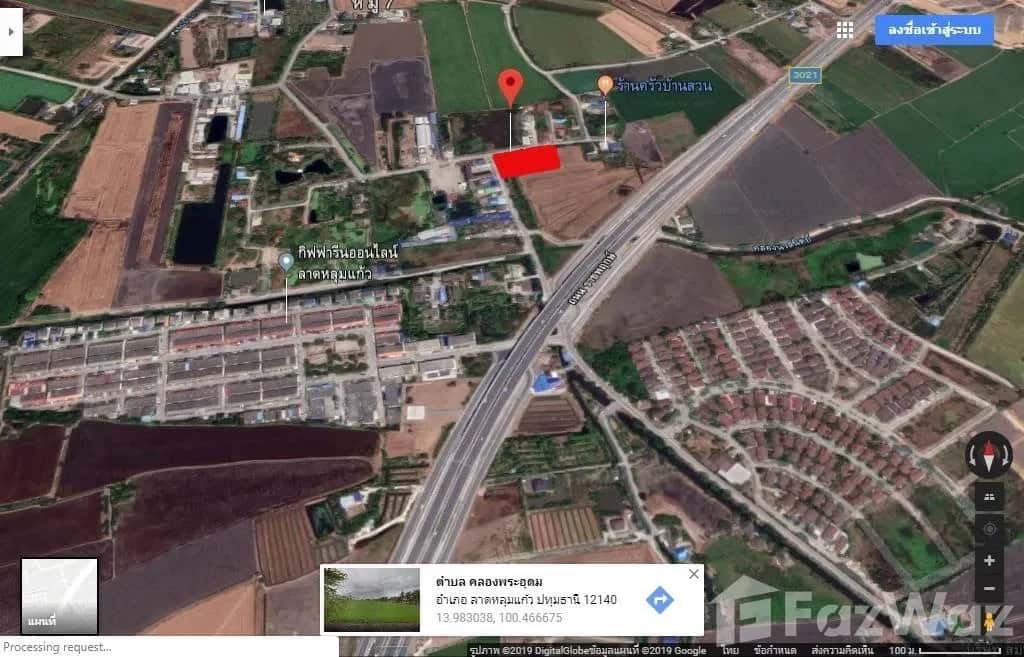Tap the my-location button

(989, 528)
